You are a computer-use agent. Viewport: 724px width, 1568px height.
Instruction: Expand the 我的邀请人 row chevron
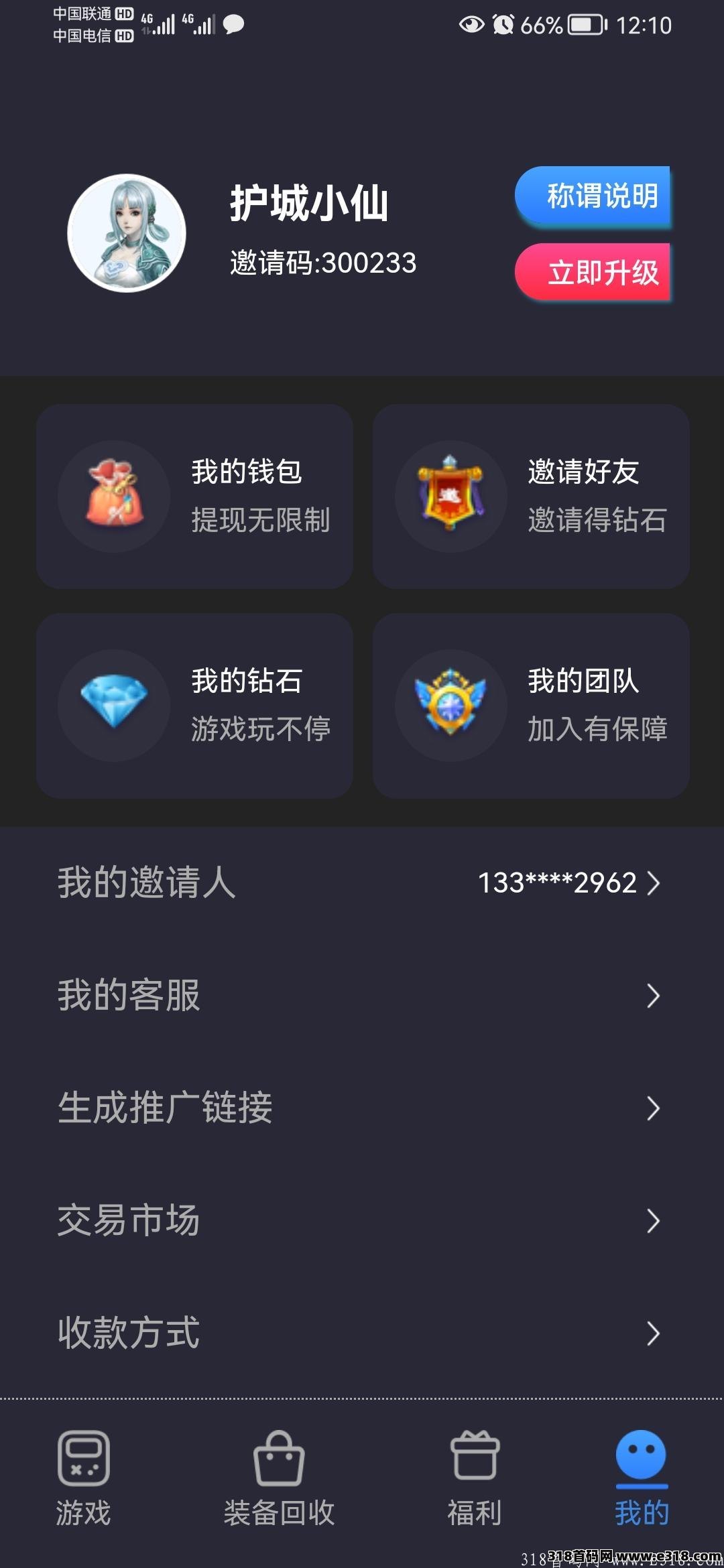coord(654,883)
